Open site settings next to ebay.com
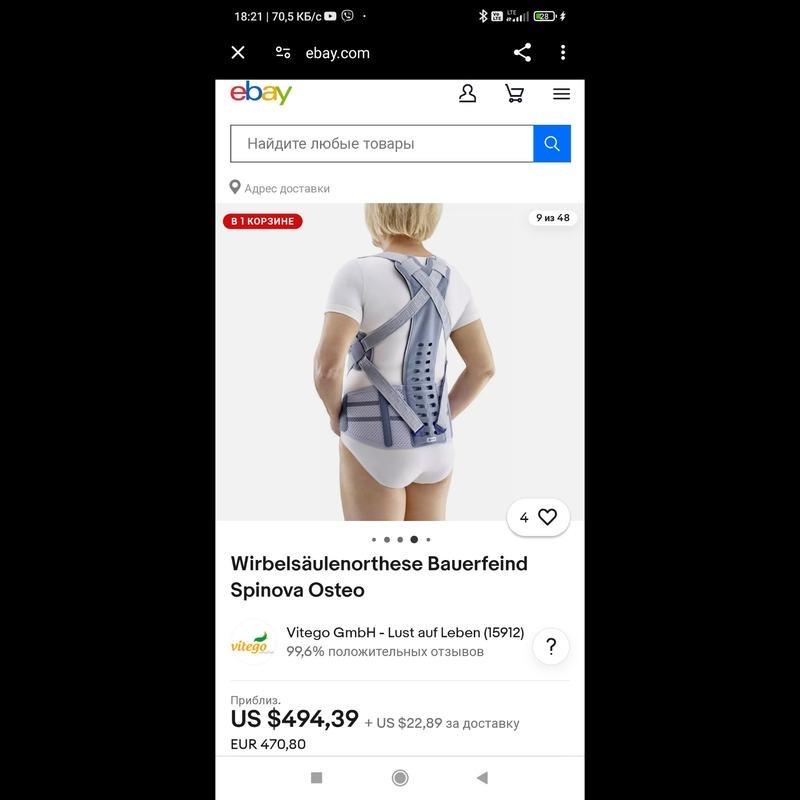Image resolution: width=800 pixels, height=800 pixels. pyautogui.click(x=283, y=53)
